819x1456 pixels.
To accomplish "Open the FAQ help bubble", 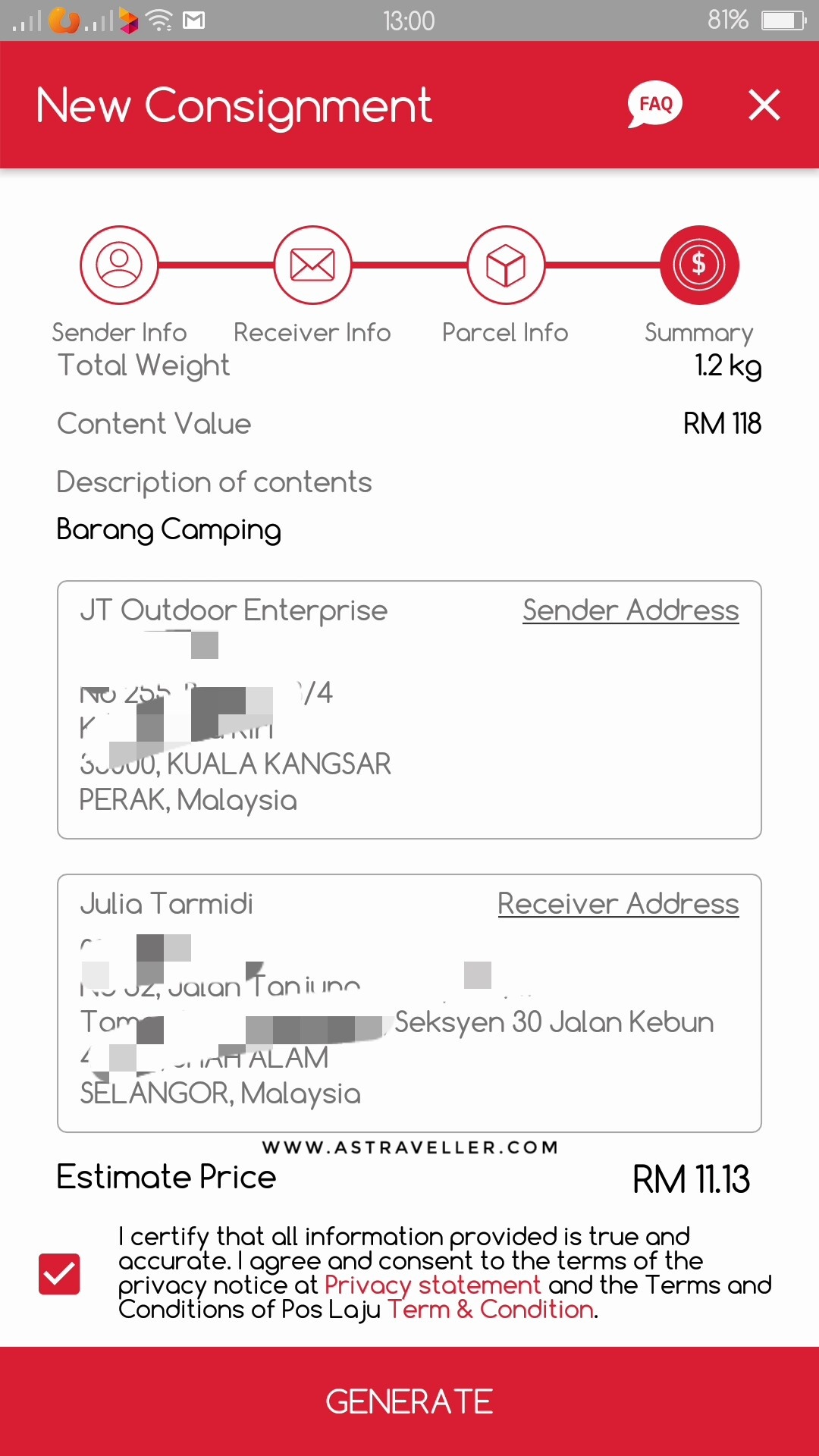I will 655,105.
